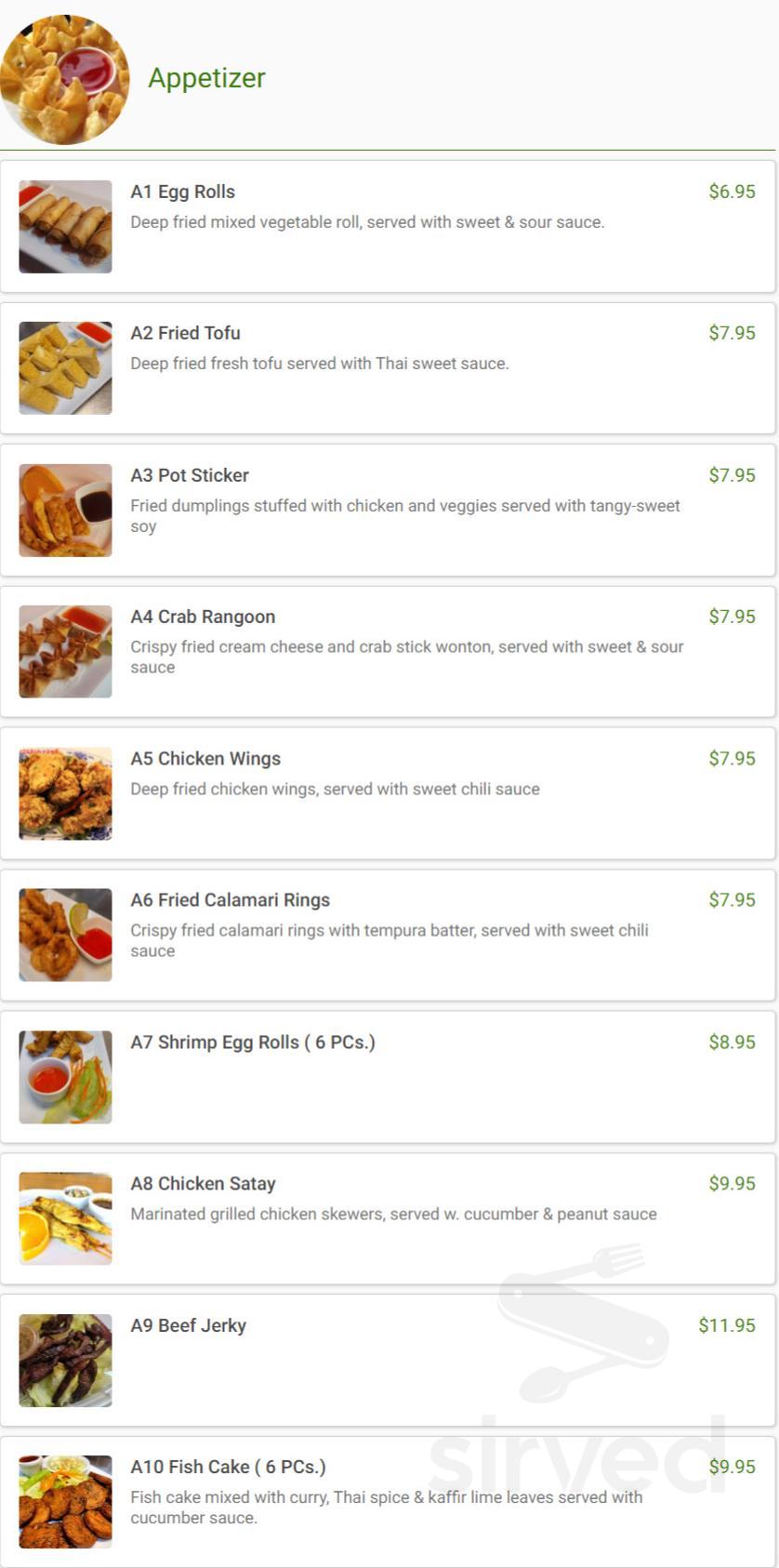Click the A7 Shrimp Egg Rolls photo

65,1076
